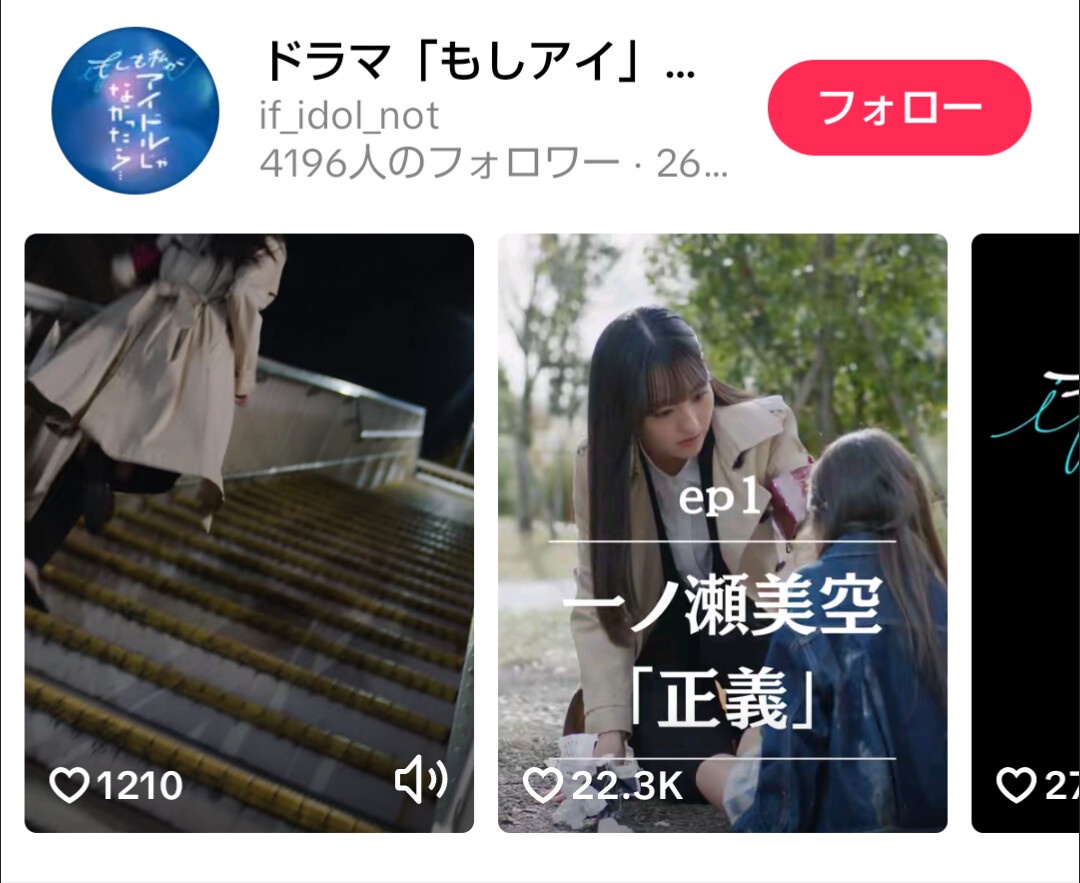The image size is (1080, 883).
Task: Unmute sound on the staircase video
Action: pyautogui.click(x=420, y=781)
